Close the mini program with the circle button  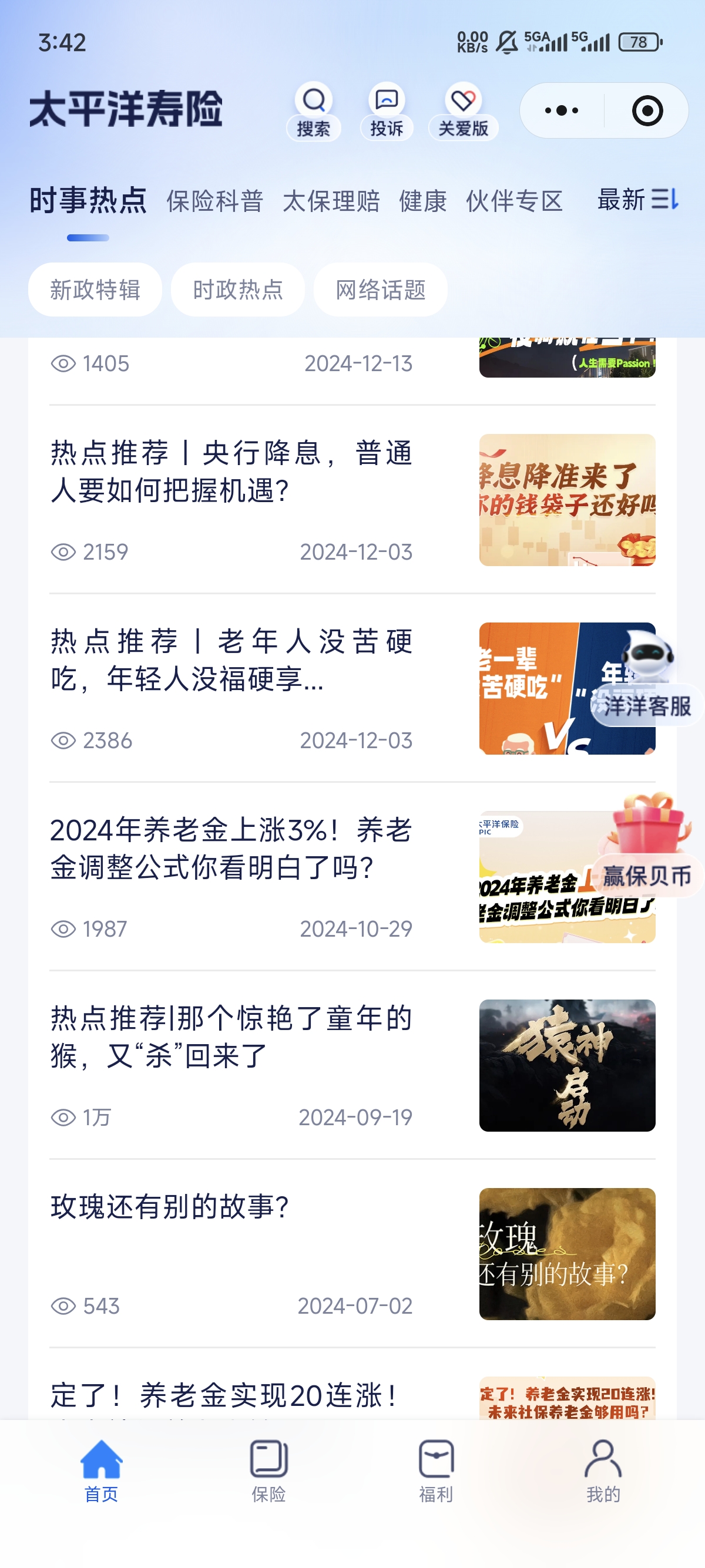tap(647, 111)
